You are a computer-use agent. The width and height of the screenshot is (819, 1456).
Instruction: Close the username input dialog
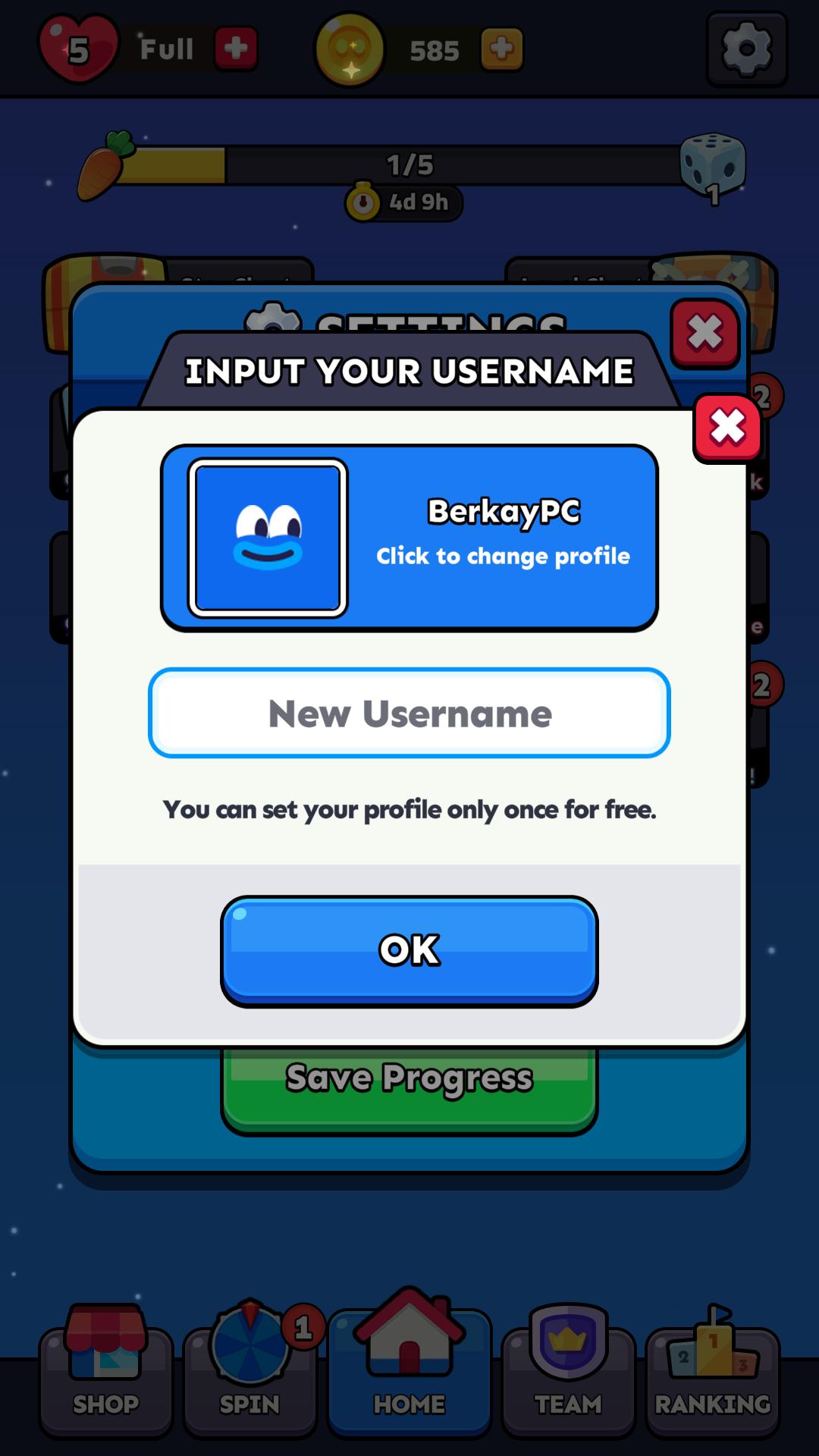(x=727, y=428)
